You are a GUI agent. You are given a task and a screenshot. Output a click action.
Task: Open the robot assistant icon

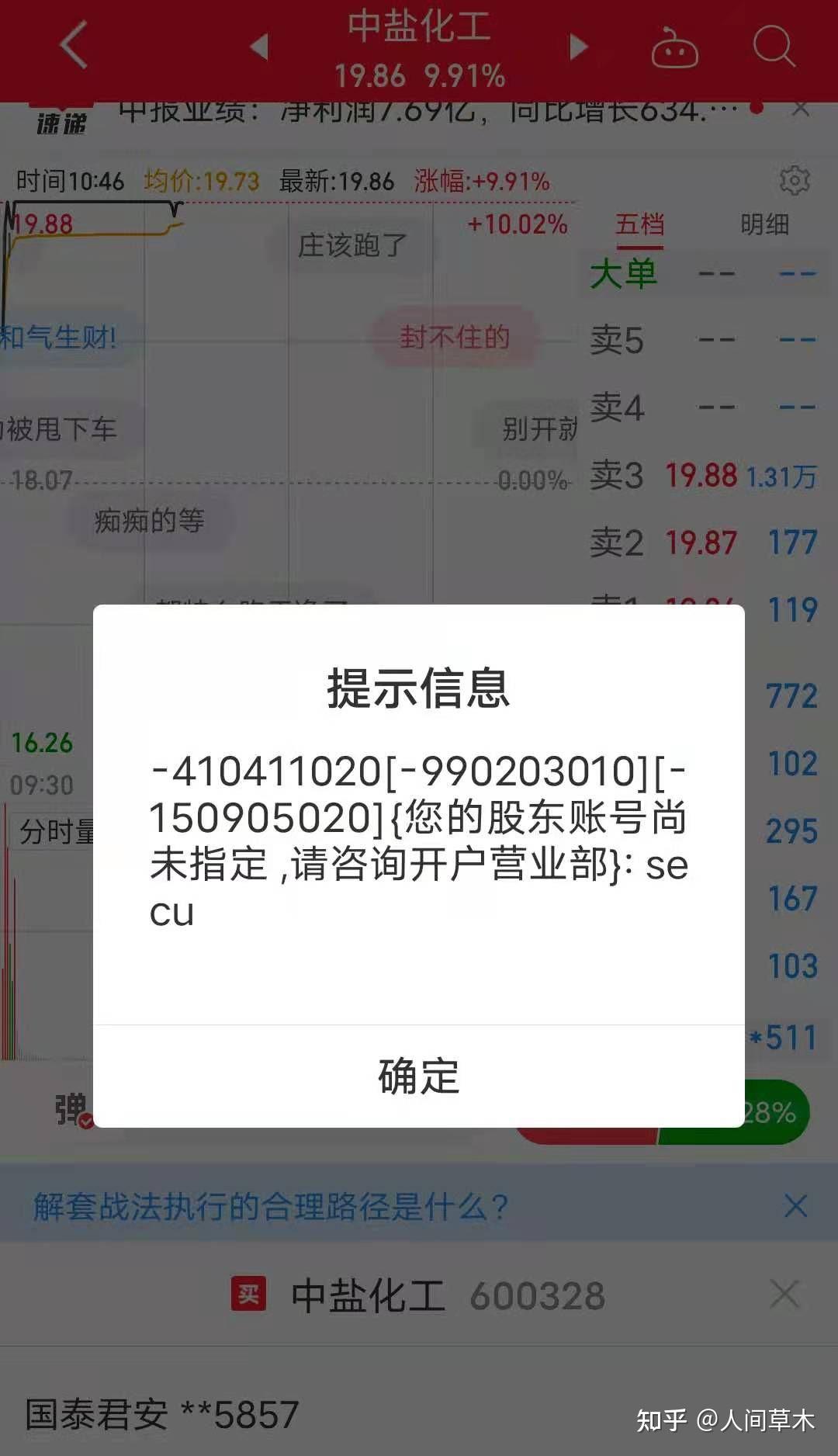tap(674, 48)
